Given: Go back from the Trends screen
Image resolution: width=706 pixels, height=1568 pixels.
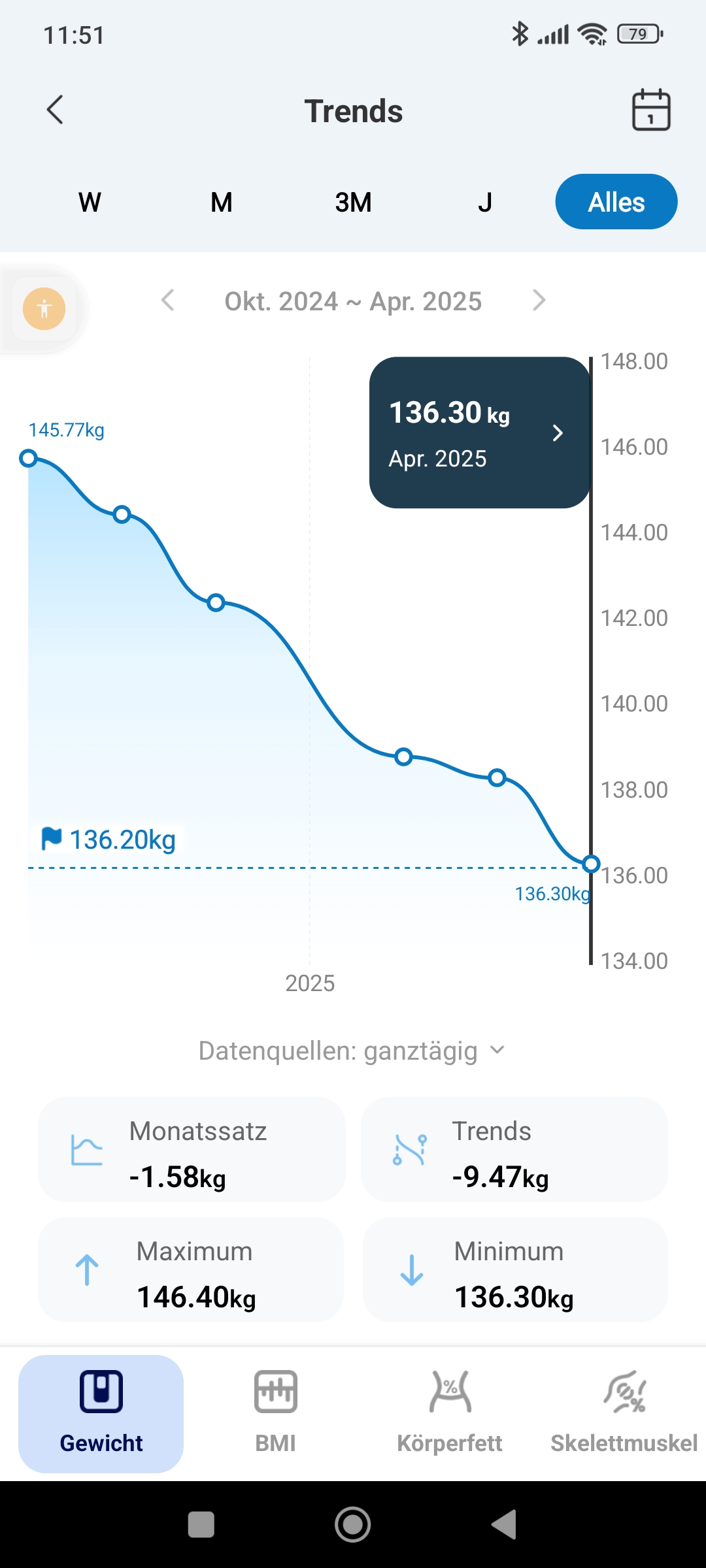Looking at the screenshot, I should tap(56, 110).
